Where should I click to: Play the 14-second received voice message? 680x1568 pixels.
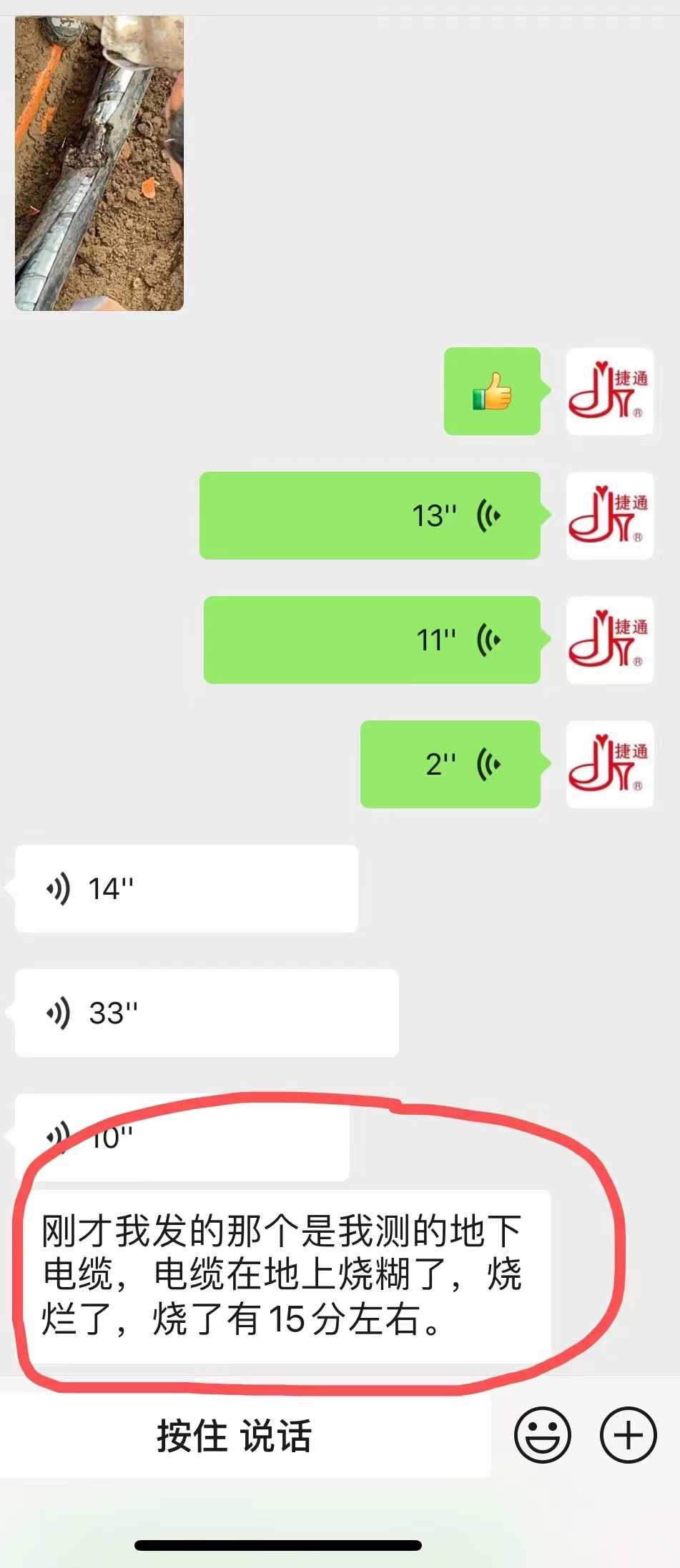tap(186, 888)
